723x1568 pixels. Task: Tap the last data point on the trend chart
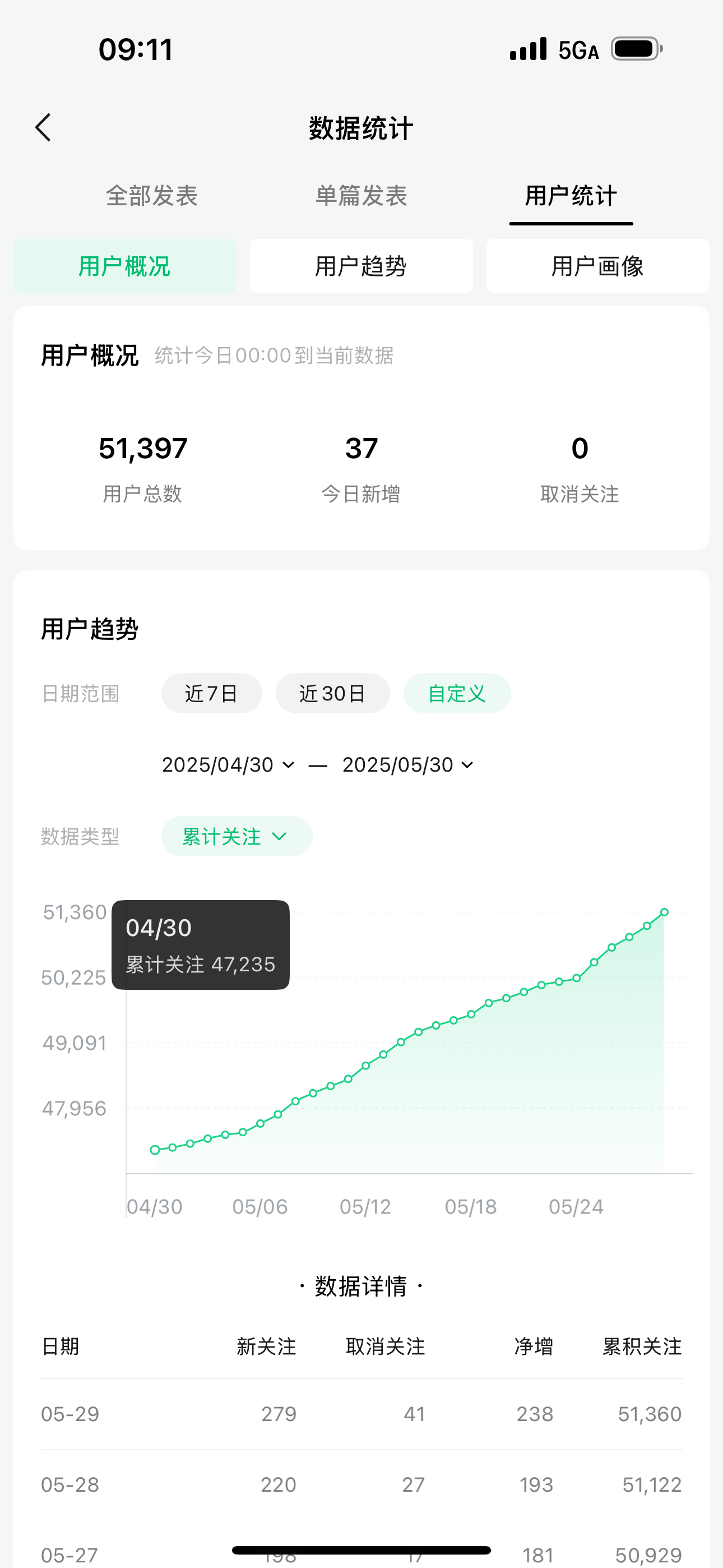coord(665,912)
